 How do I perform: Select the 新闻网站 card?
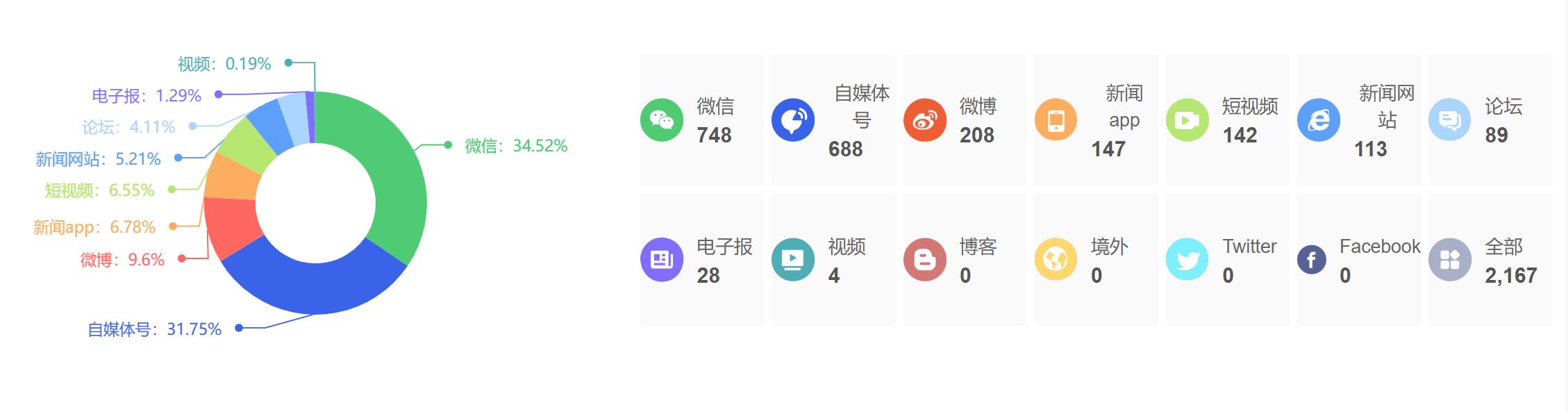click(x=1358, y=120)
